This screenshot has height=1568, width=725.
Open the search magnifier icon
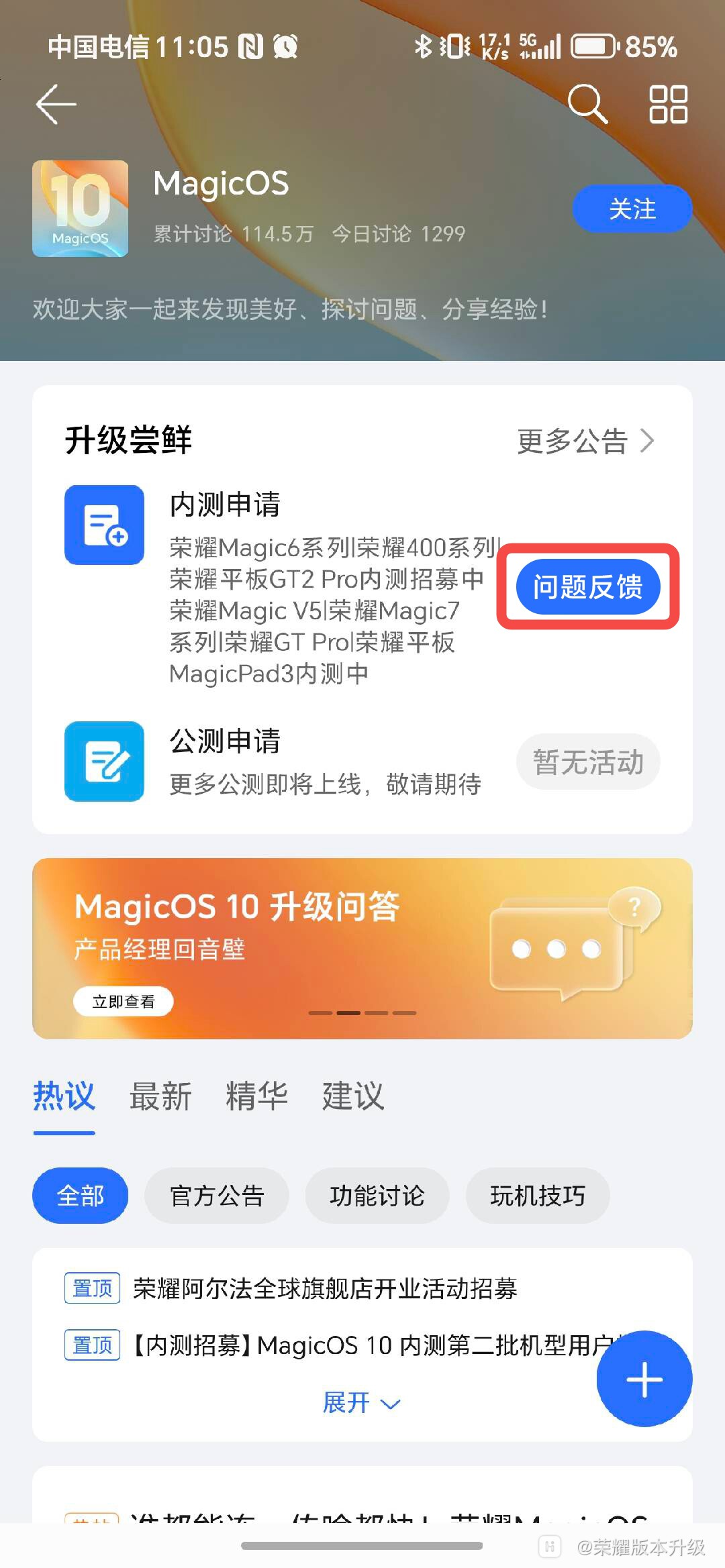[587, 104]
